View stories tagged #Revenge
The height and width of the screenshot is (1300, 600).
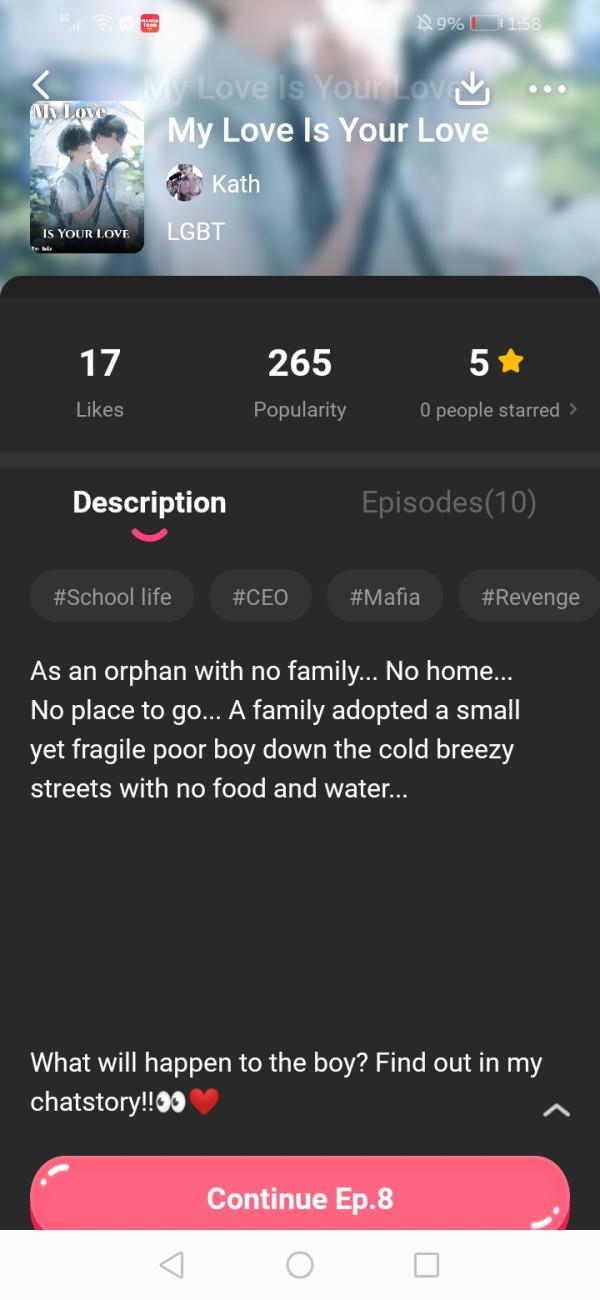coord(530,597)
